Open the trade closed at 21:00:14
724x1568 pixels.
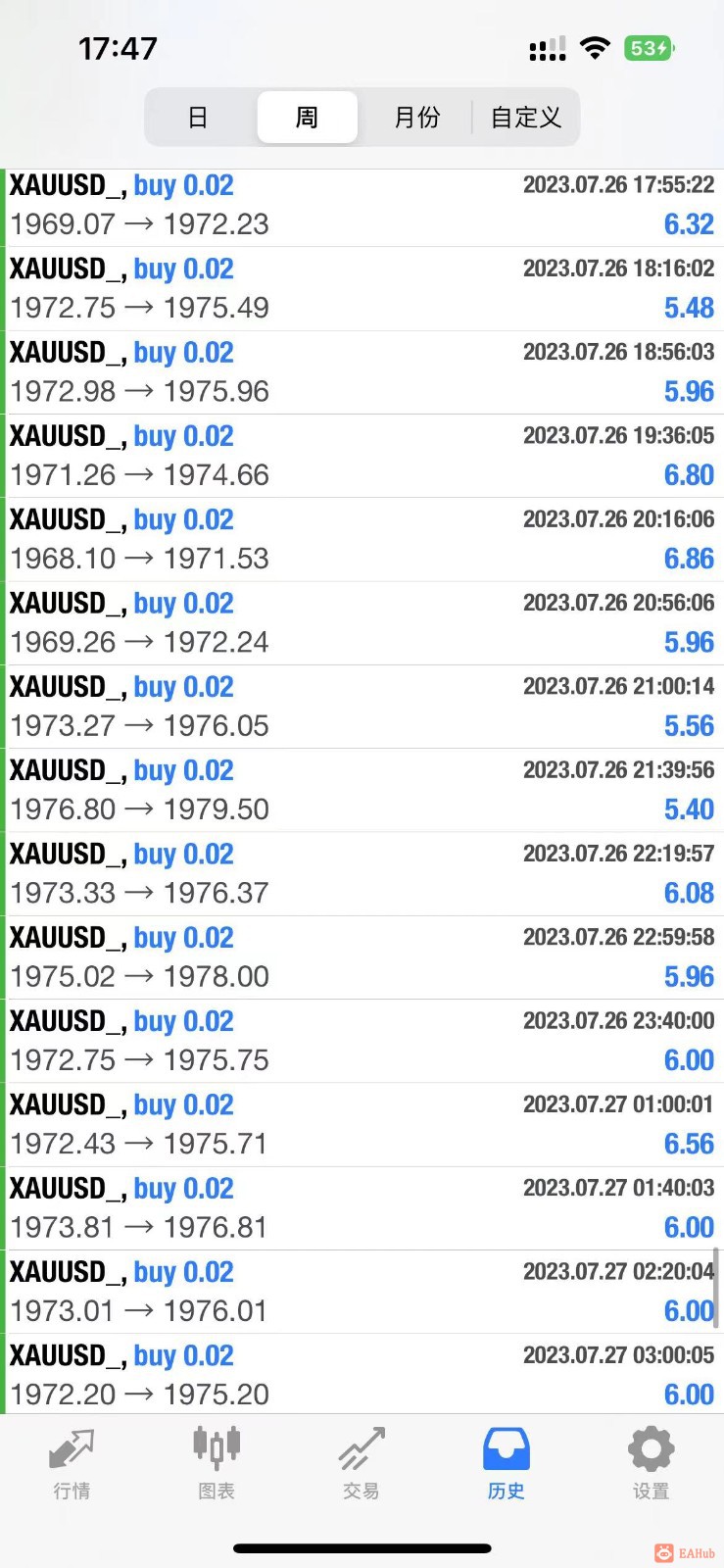(x=362, y=707)
